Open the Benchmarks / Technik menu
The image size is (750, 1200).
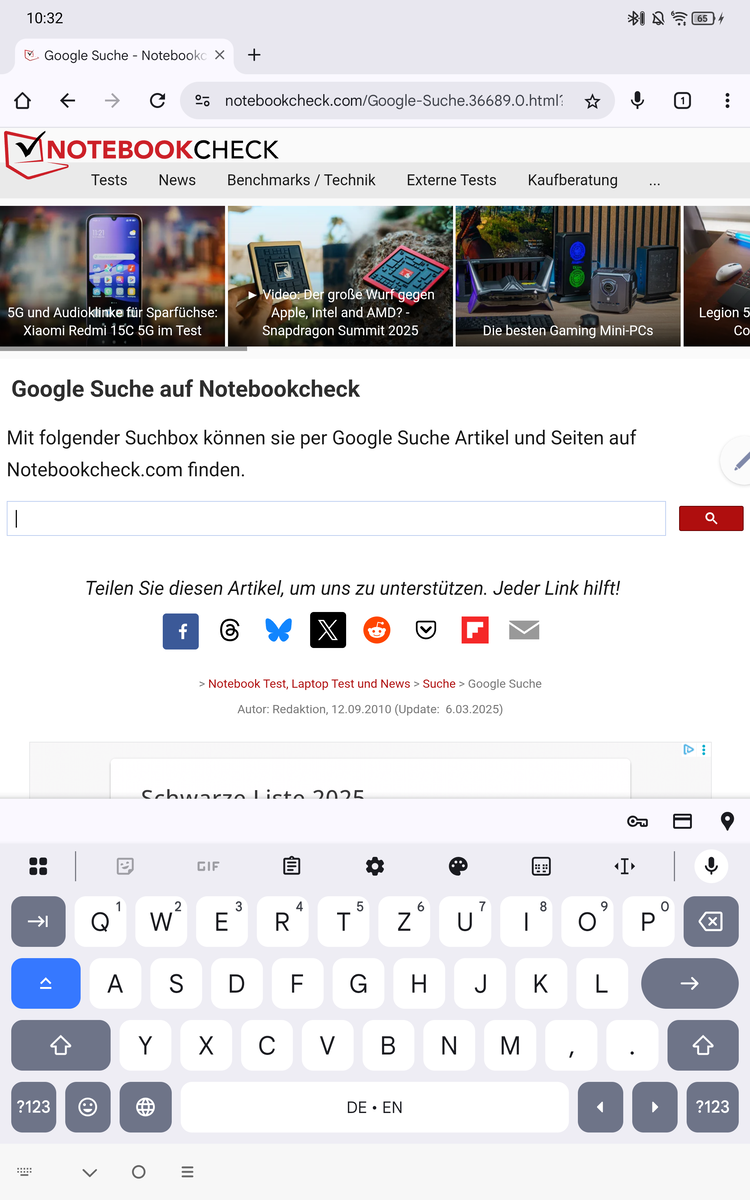[301, 180]
